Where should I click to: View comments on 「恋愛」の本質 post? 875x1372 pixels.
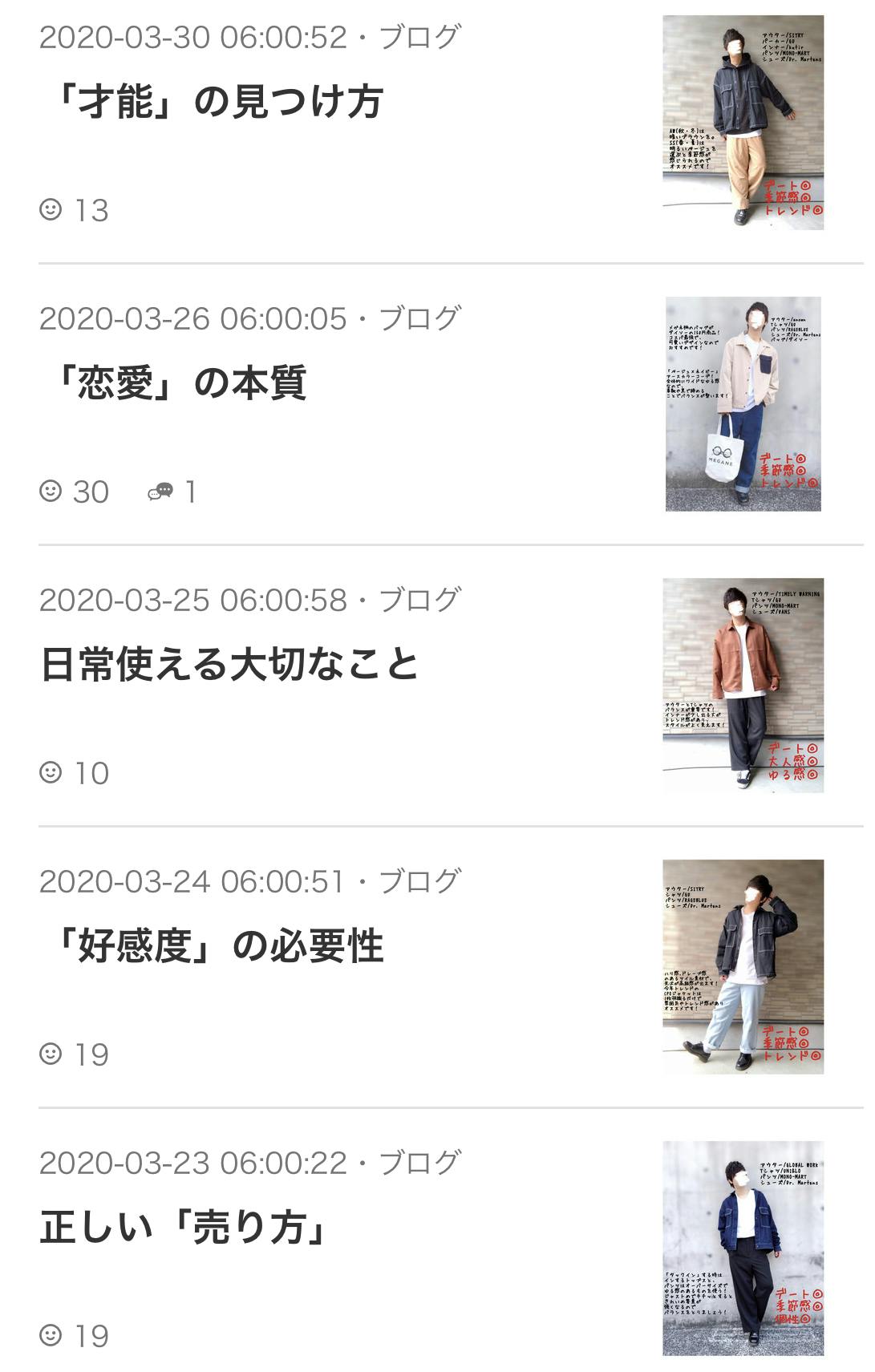point(172,492)
